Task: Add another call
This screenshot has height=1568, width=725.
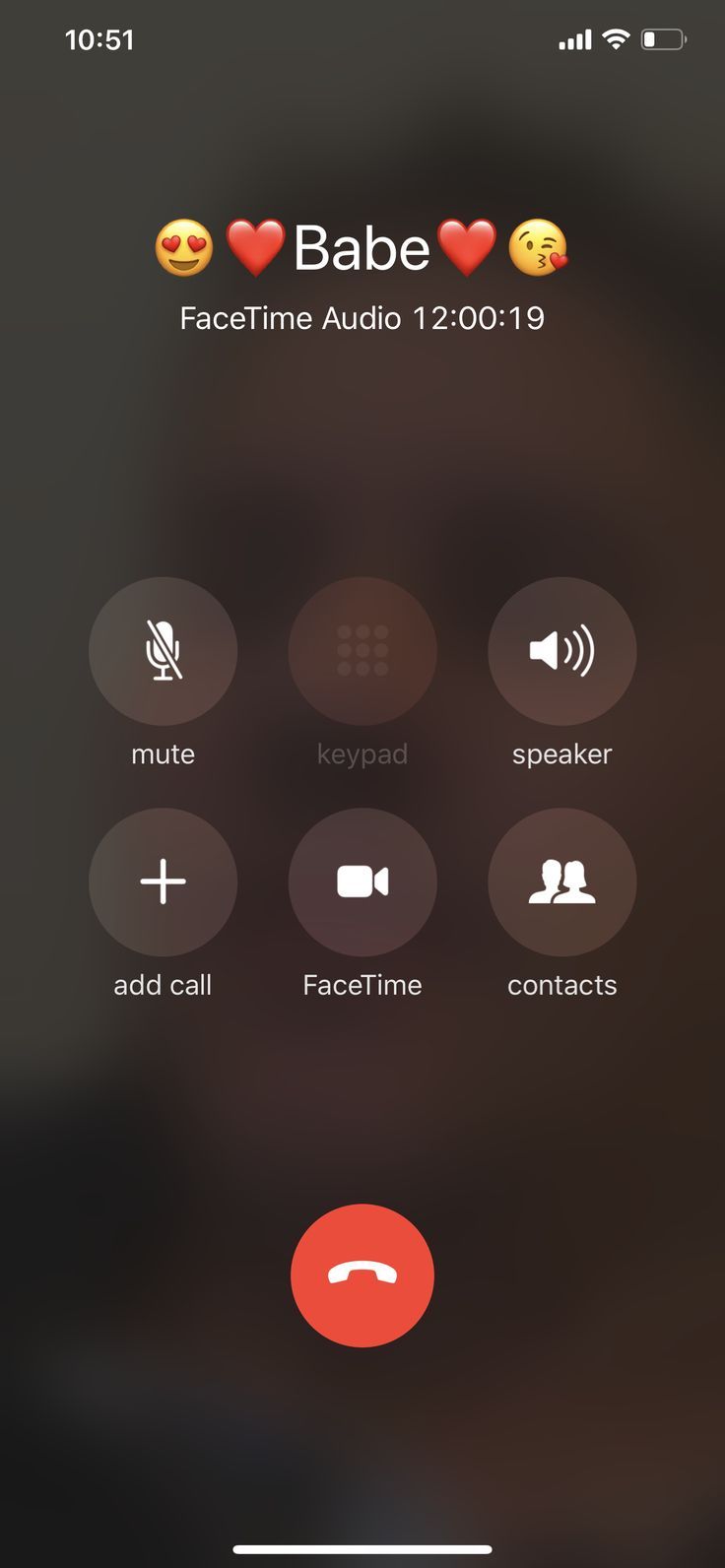Action: (163, 882)
